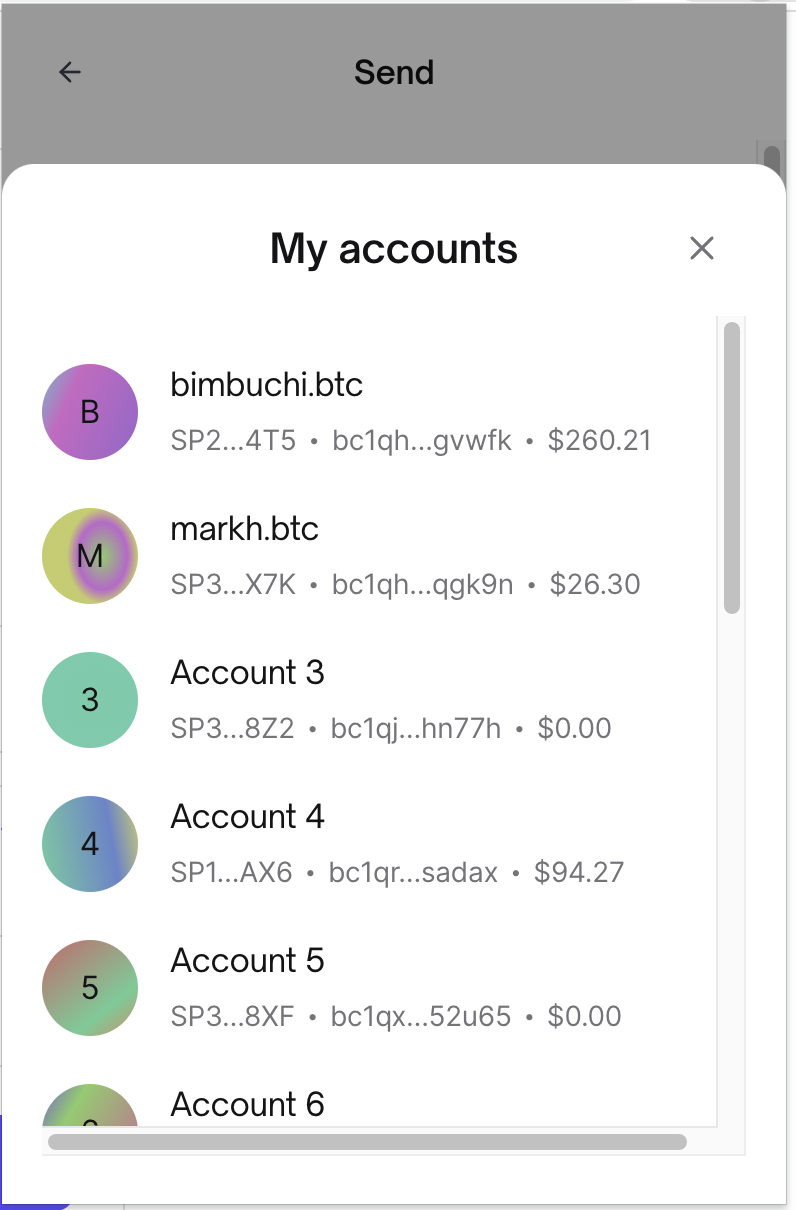
Task: Click the horizontal scrollbar at the bottom
Action: coord(370,1140)
